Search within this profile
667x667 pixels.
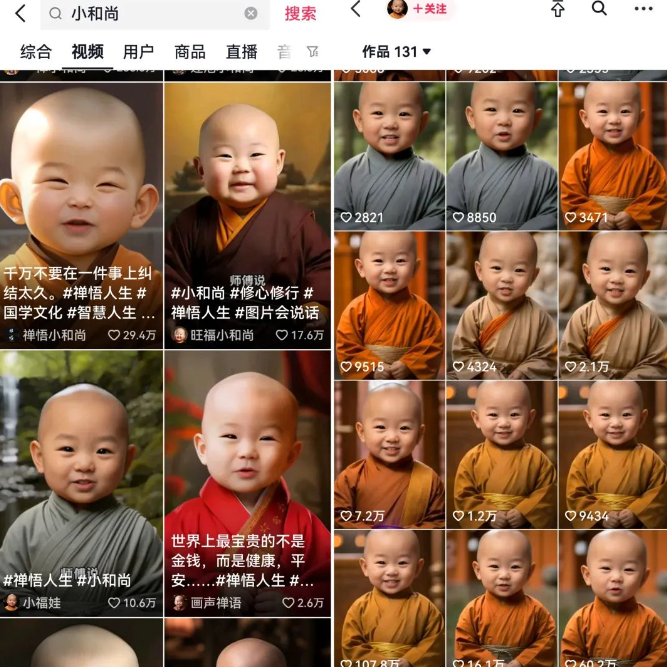click(599, 9)
